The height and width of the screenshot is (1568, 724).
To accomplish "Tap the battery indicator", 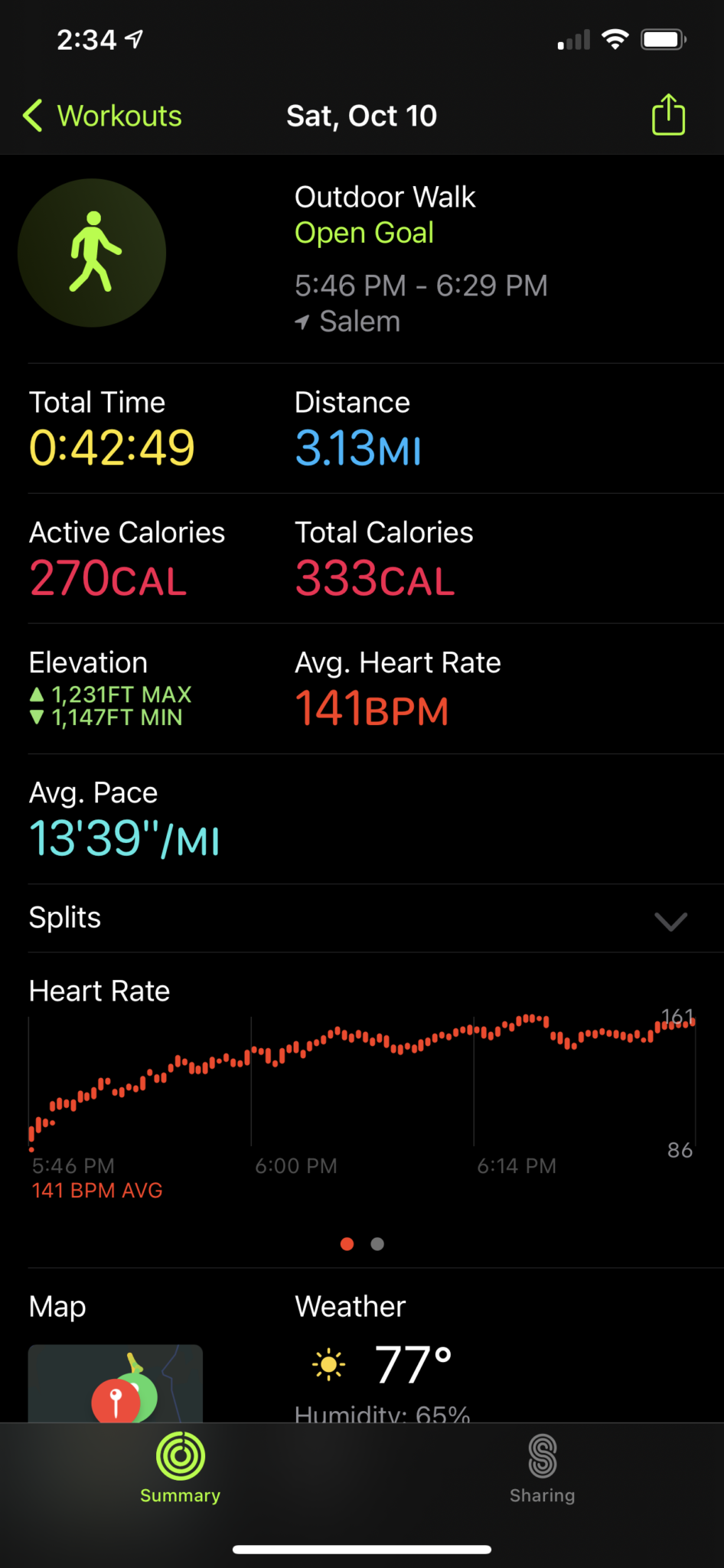I will point(663,38).
